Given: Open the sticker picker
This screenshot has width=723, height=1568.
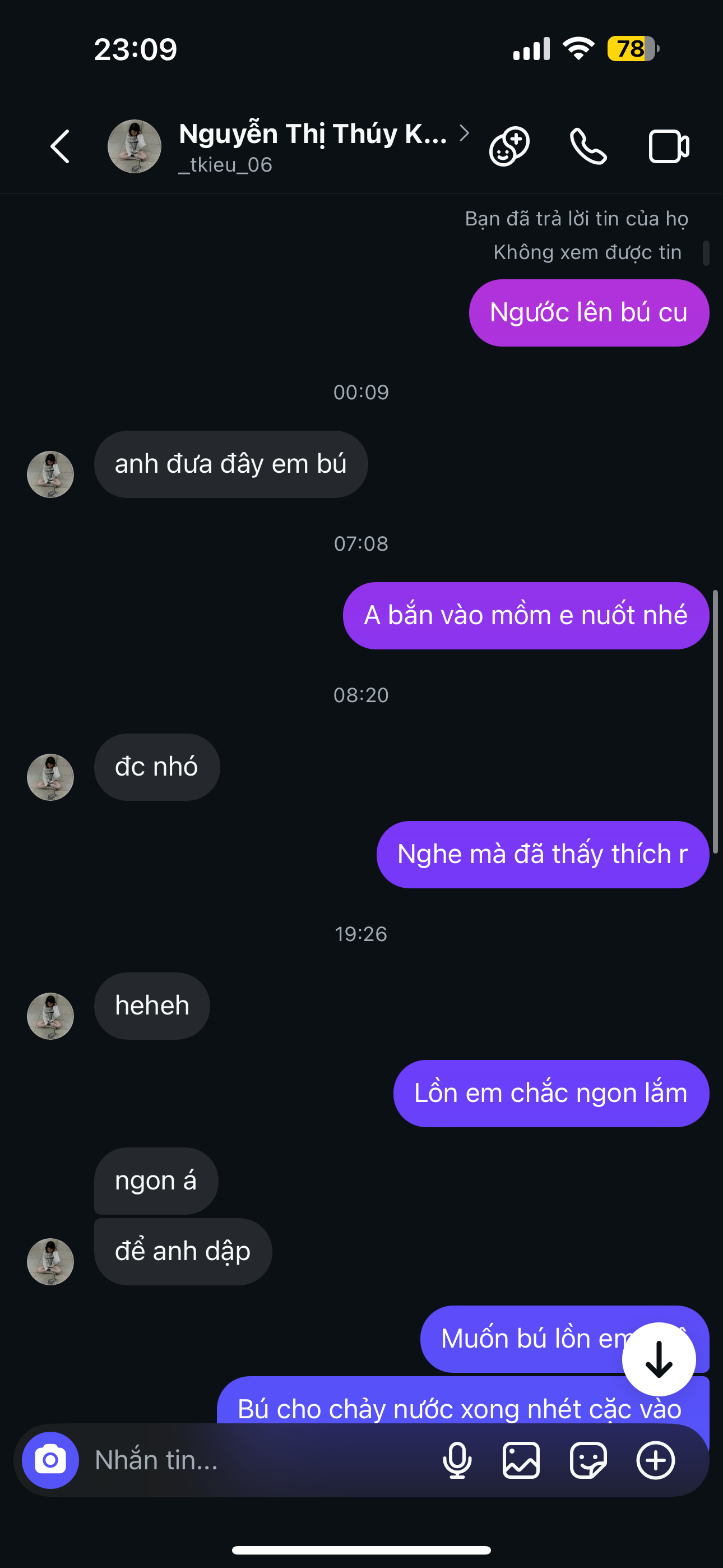Looking at the screenshot, I should coord(588,1460).
